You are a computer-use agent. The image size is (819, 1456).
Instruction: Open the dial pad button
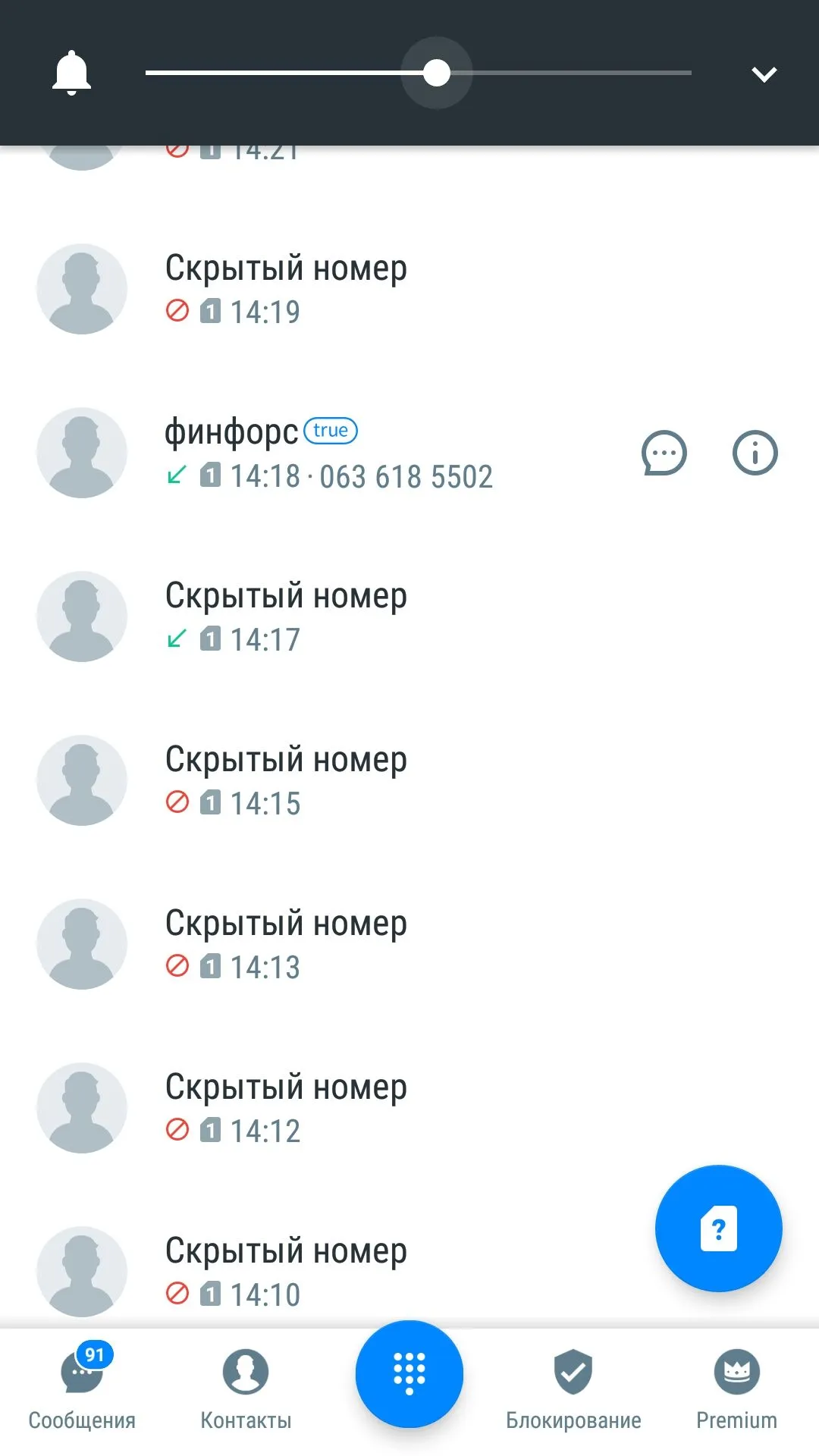[409, 1373]
